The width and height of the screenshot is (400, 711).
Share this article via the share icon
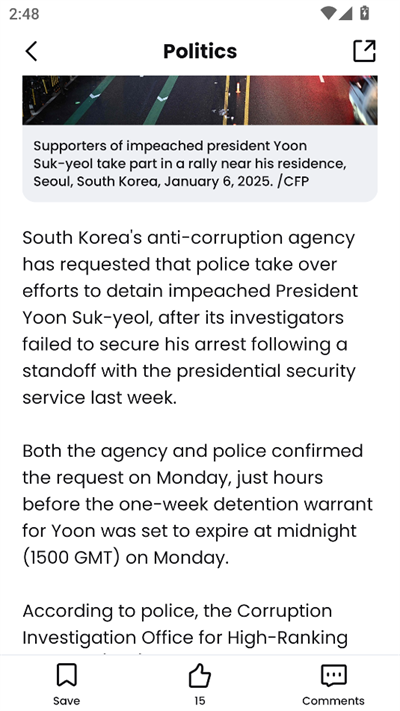pos(365,51)
